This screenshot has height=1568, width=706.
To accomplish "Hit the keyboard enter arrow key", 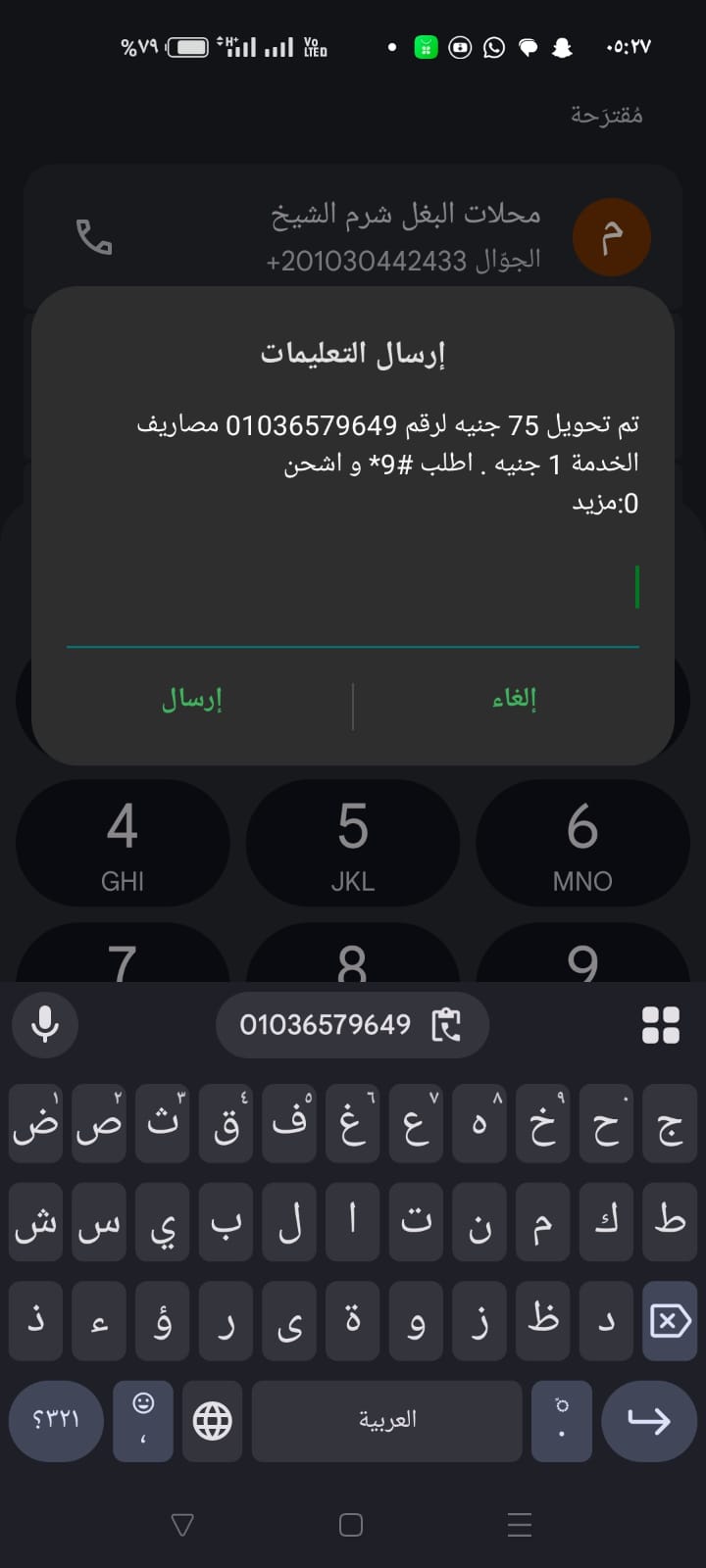I will pyautogui.click(x=648, y=1420).
